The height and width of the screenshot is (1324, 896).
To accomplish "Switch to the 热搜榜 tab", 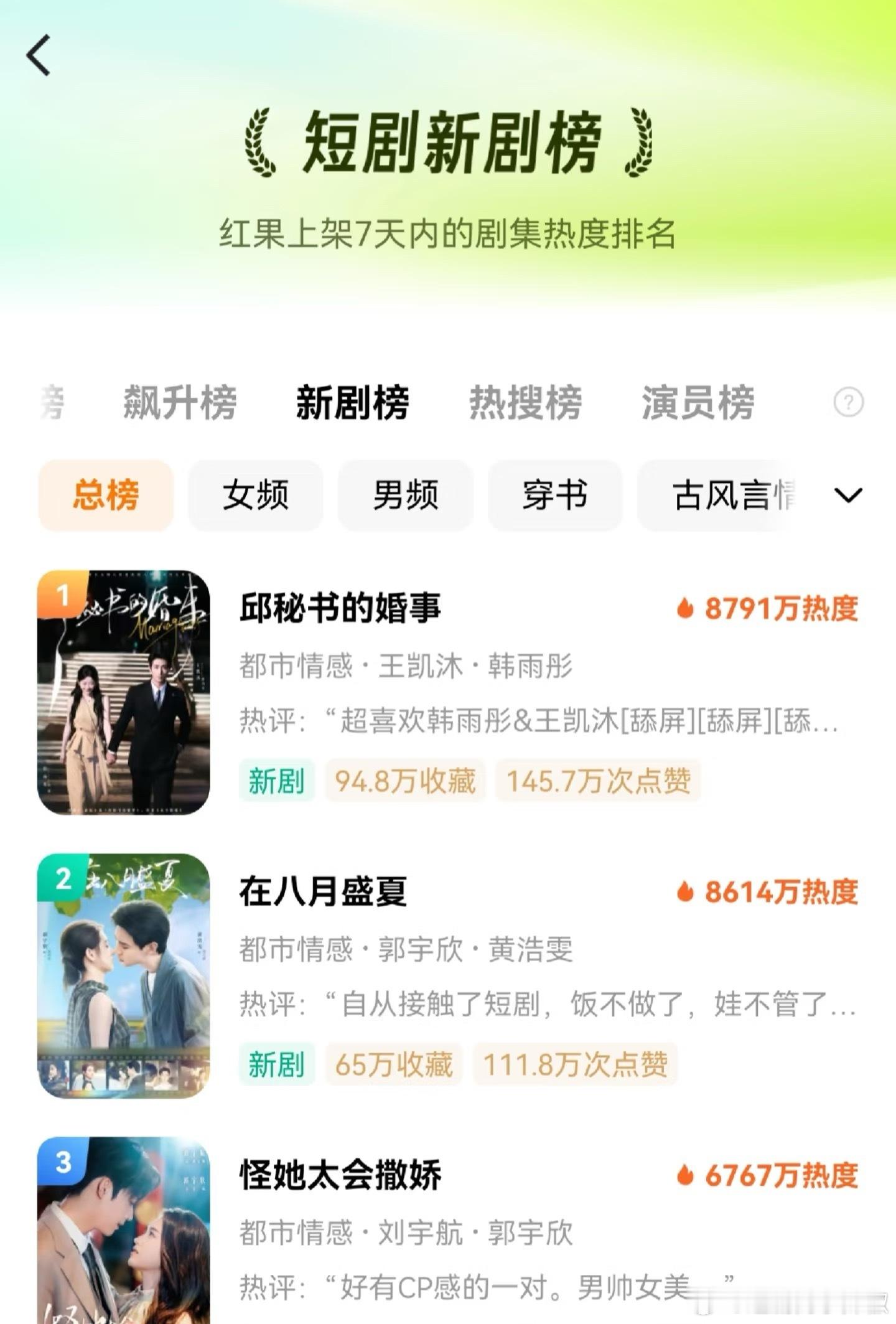I will 525,402.
